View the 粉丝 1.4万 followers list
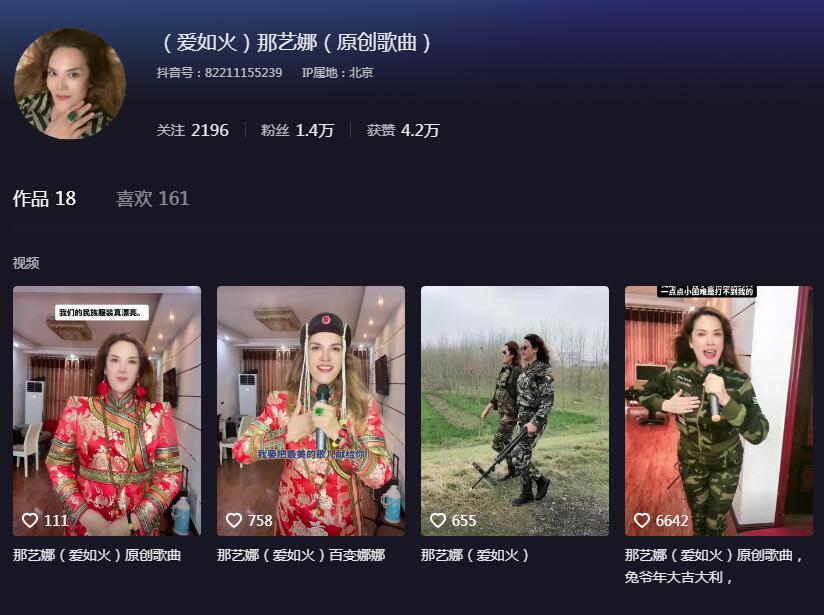Image resolution: width=824 pixels, height=615 pixels. (x=297, y=130)
